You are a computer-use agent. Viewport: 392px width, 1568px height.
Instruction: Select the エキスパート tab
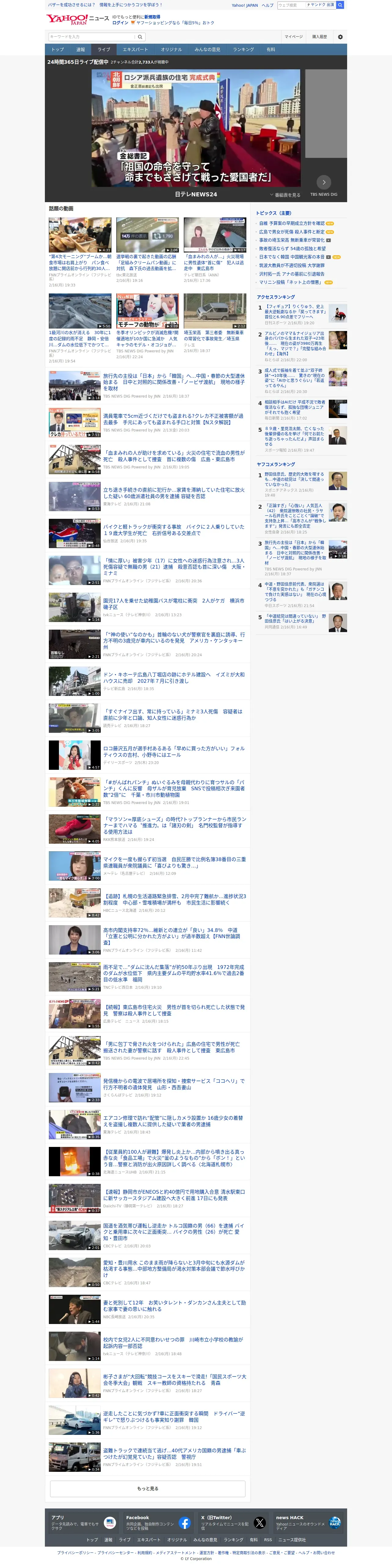[135, 49]
